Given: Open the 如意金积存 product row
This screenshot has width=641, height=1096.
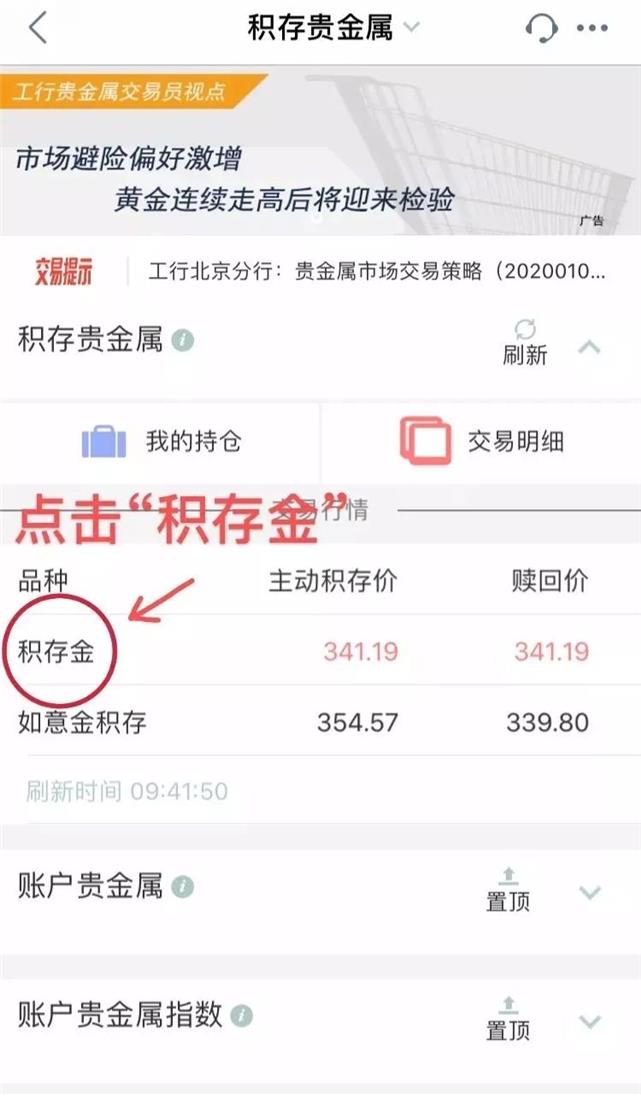Looking at the screenshot, I should pos(82,722).
